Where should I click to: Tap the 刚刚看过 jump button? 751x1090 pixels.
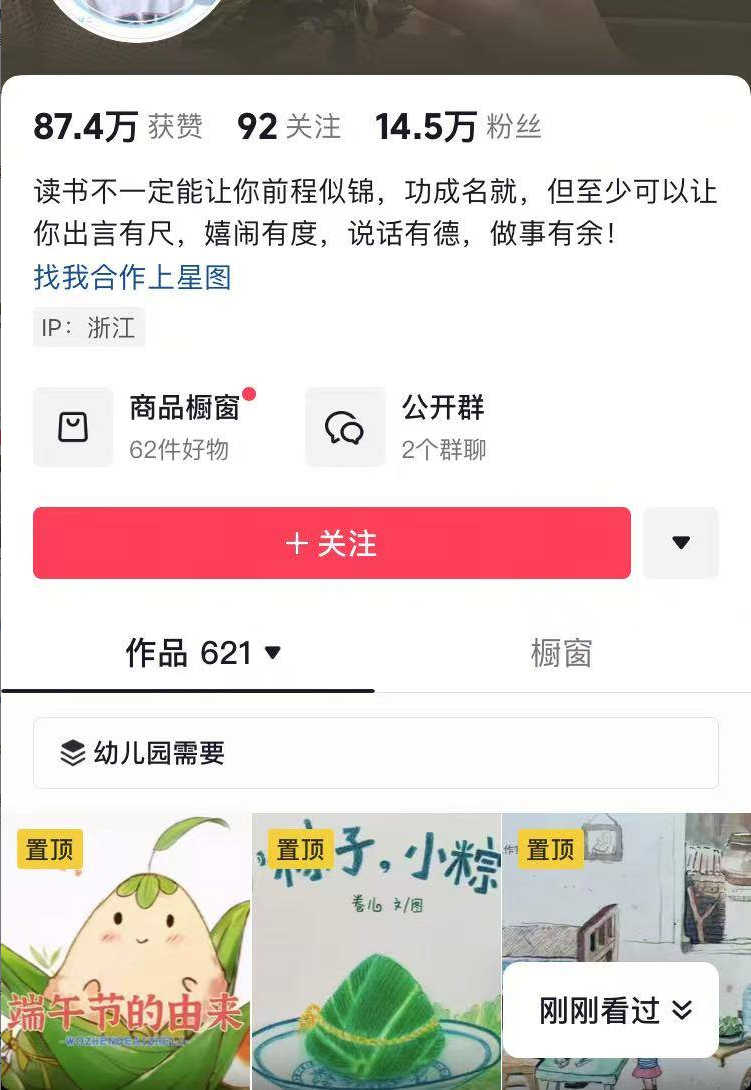(611, 1010)
